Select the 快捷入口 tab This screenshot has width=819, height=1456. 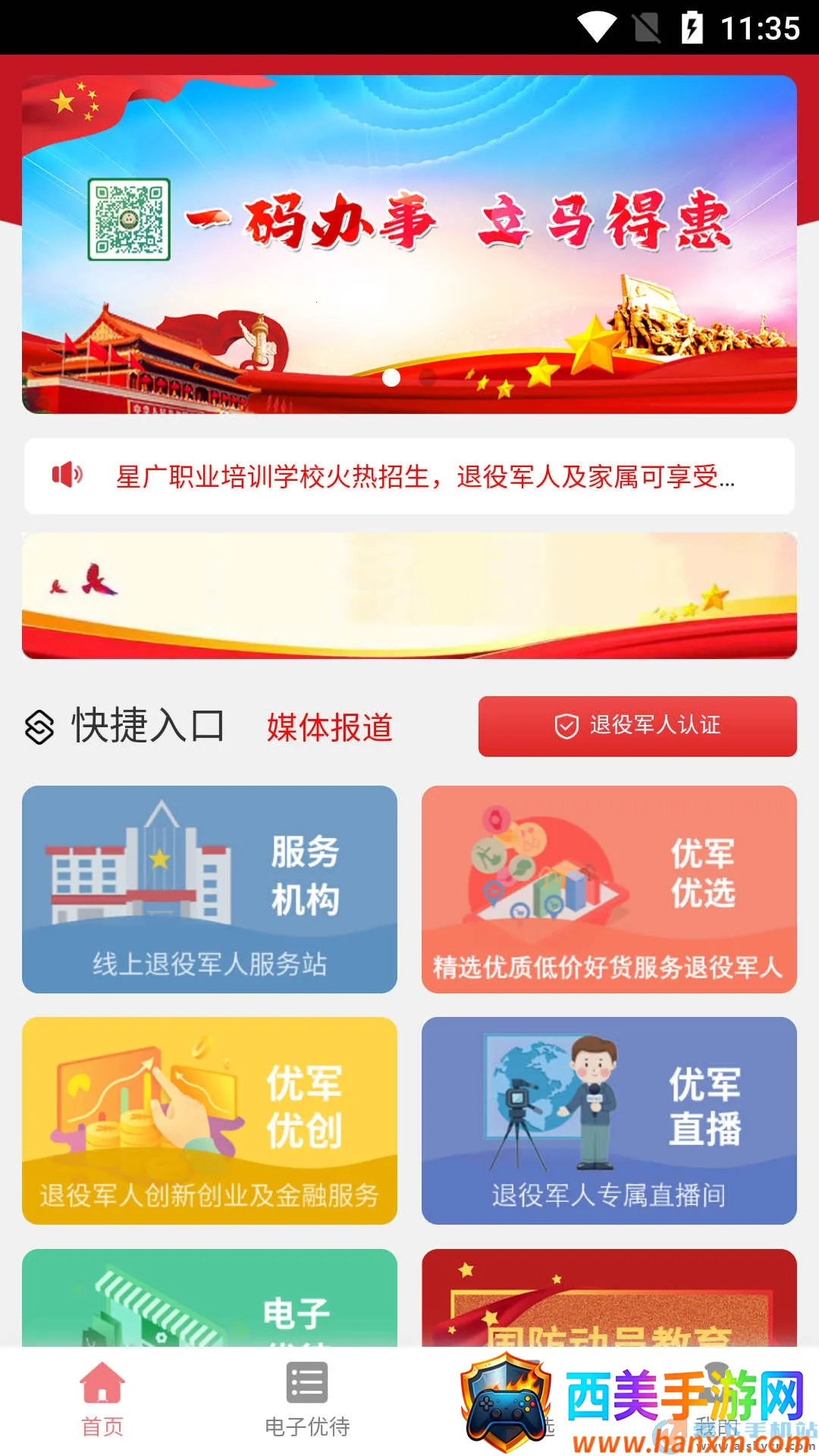[x=146, y=726]
